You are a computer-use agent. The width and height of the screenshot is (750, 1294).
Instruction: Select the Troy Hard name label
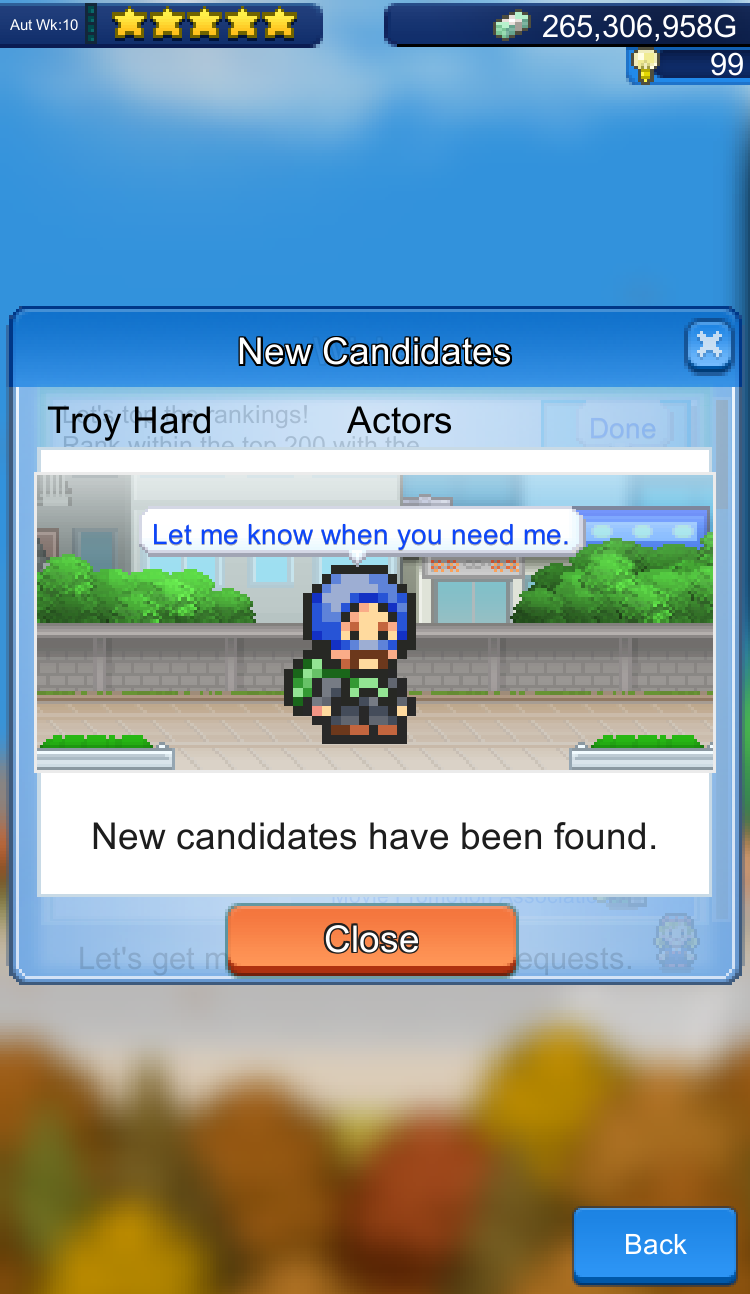130,421
